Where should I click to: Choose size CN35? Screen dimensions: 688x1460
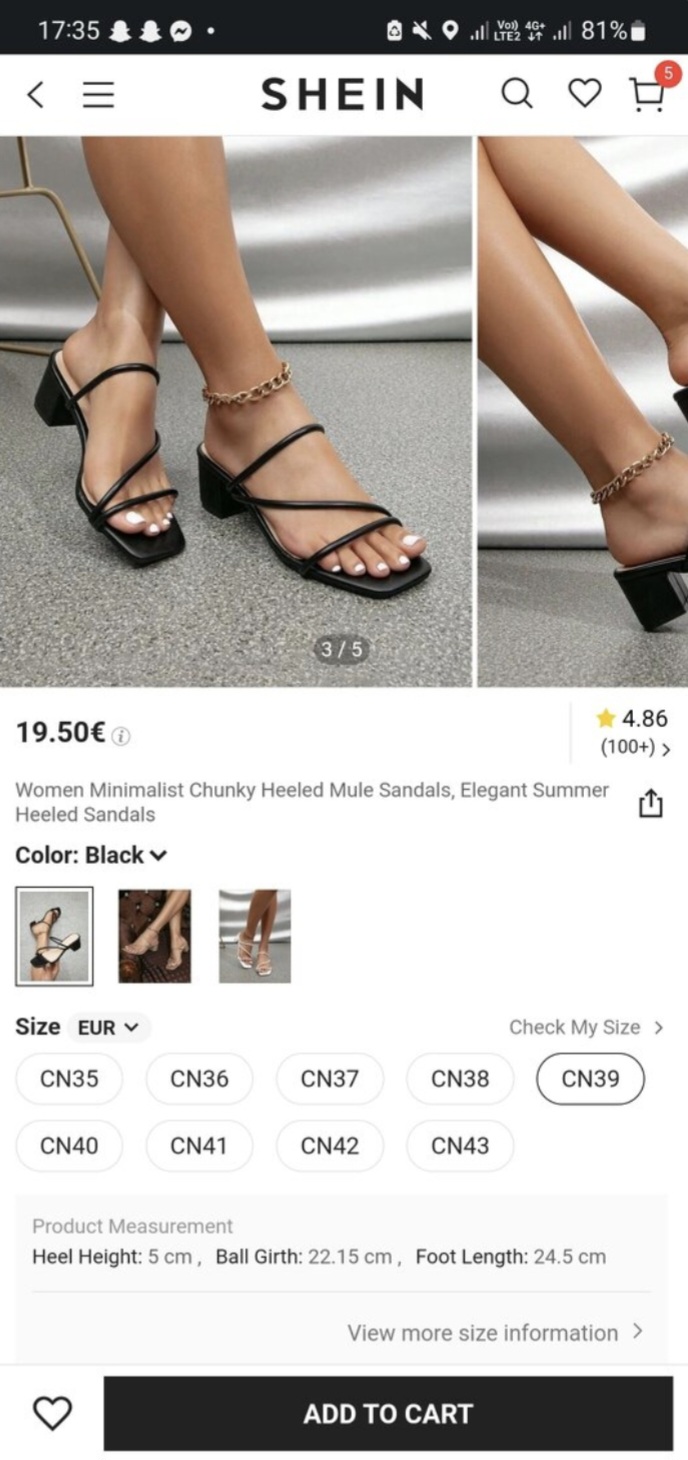[x=69, y=1079]
